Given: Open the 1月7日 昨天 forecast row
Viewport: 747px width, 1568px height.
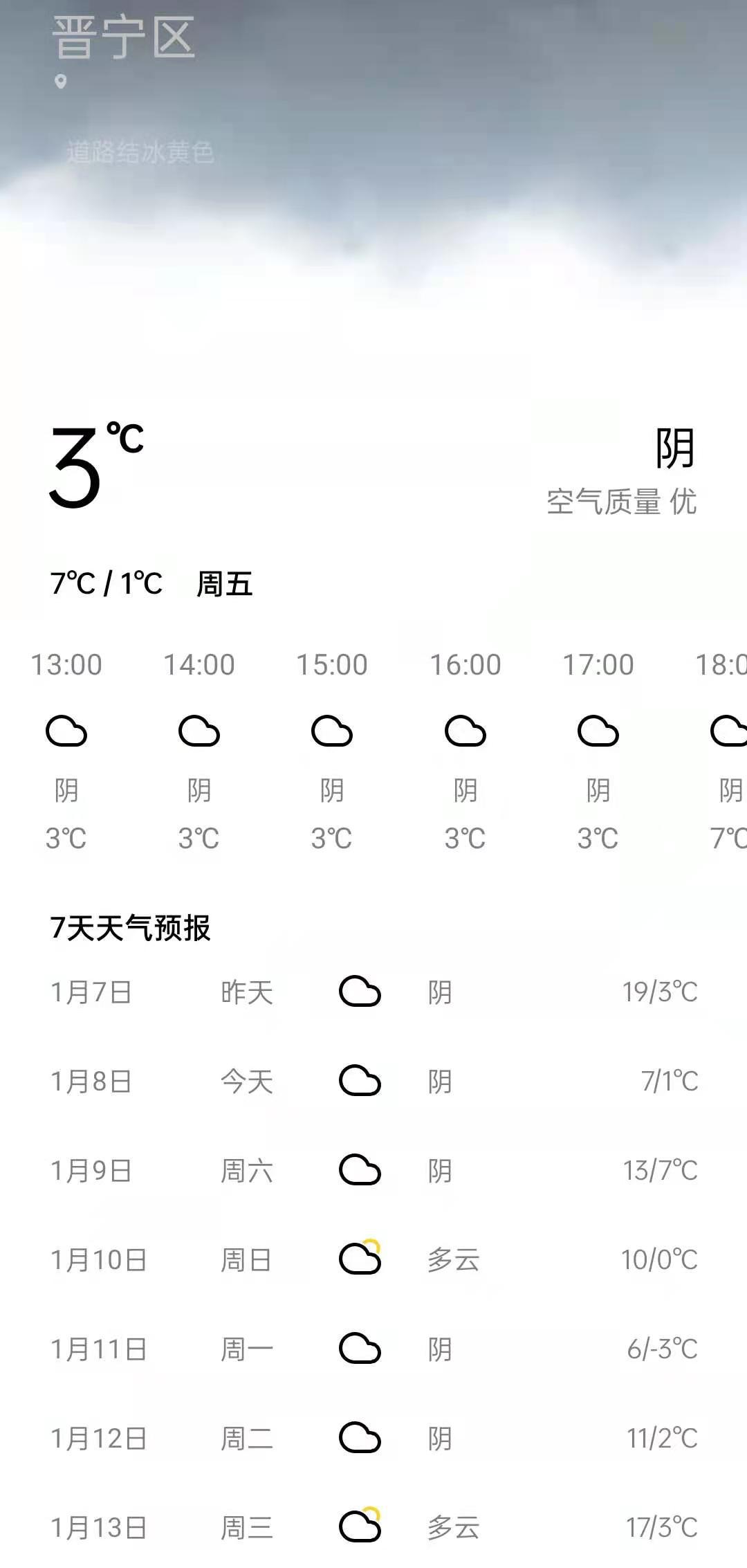Looking at the screenshot, I should 373,992.
